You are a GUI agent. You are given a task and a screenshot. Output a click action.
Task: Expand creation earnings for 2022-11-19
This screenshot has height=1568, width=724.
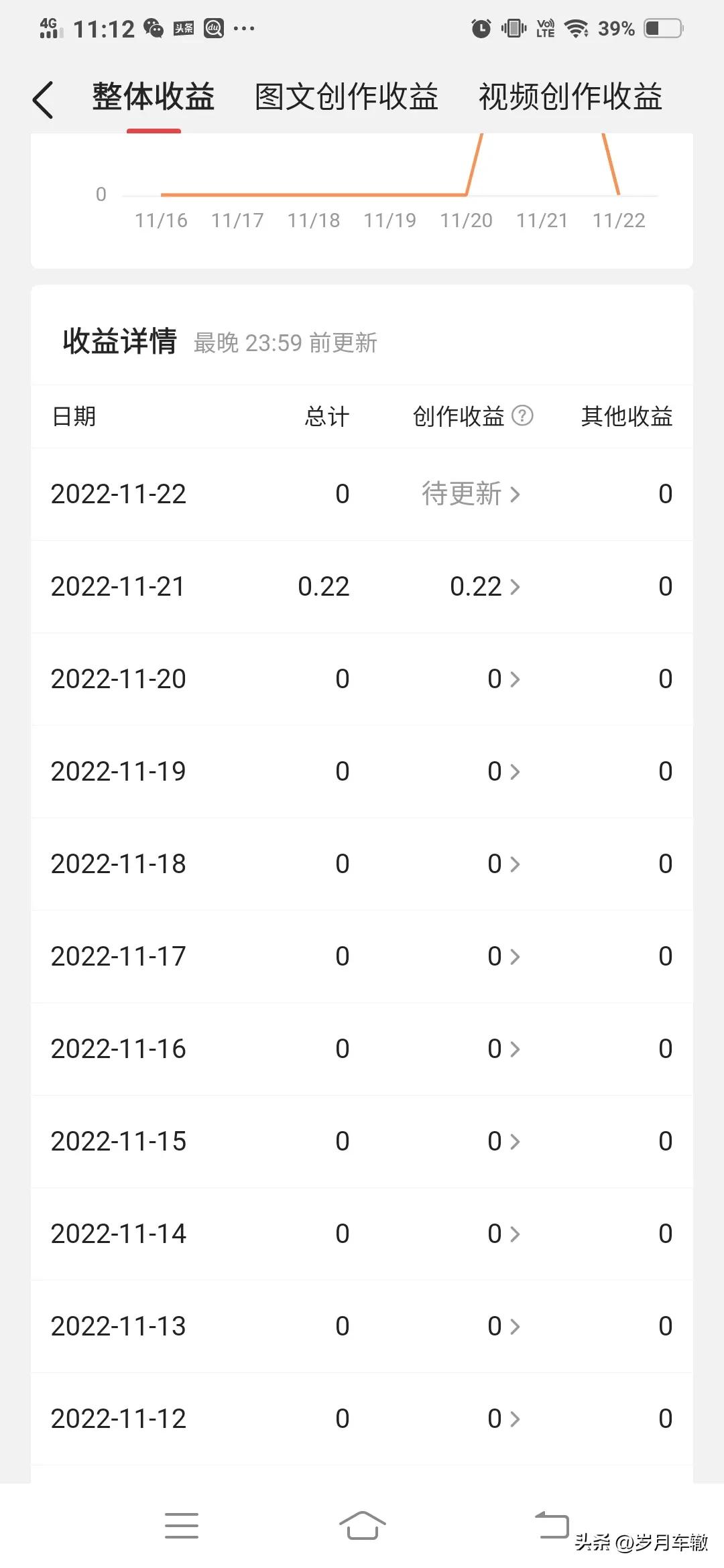[503, 772]
